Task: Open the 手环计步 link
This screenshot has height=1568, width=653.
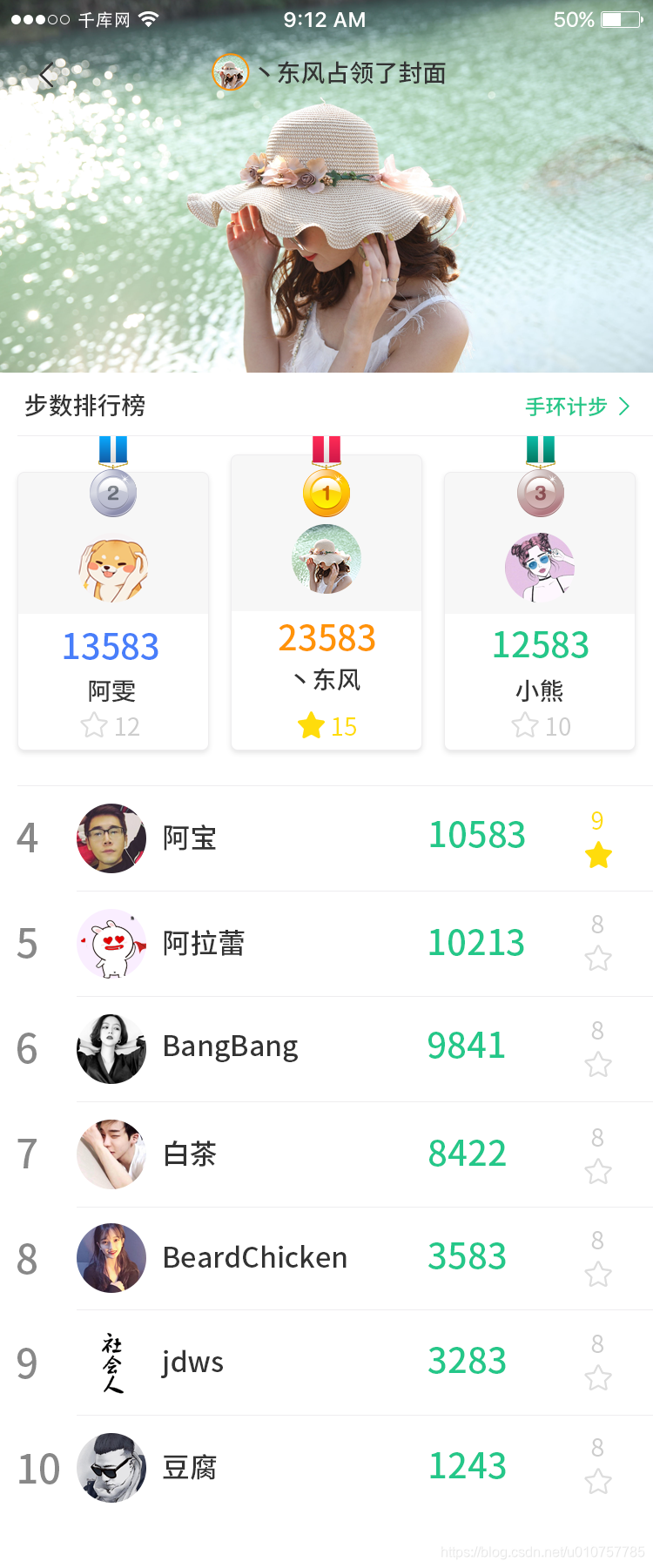Action: 578,407
